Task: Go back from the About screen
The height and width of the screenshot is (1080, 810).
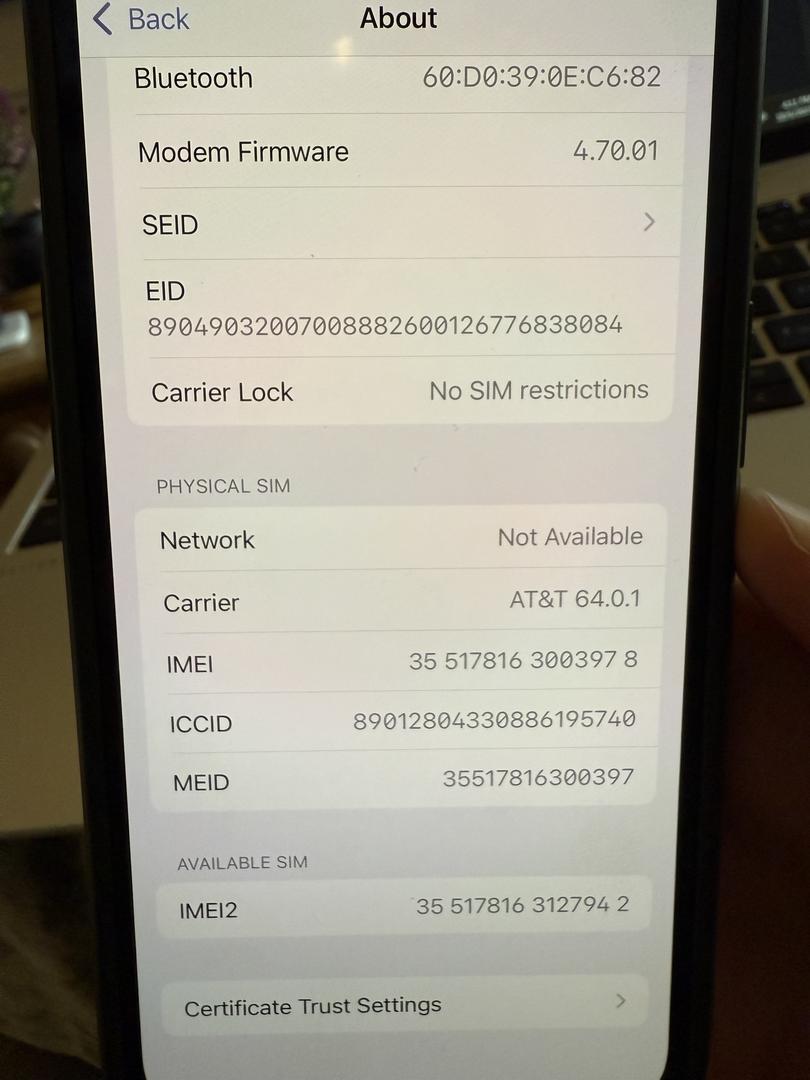Action: [140, 19]
